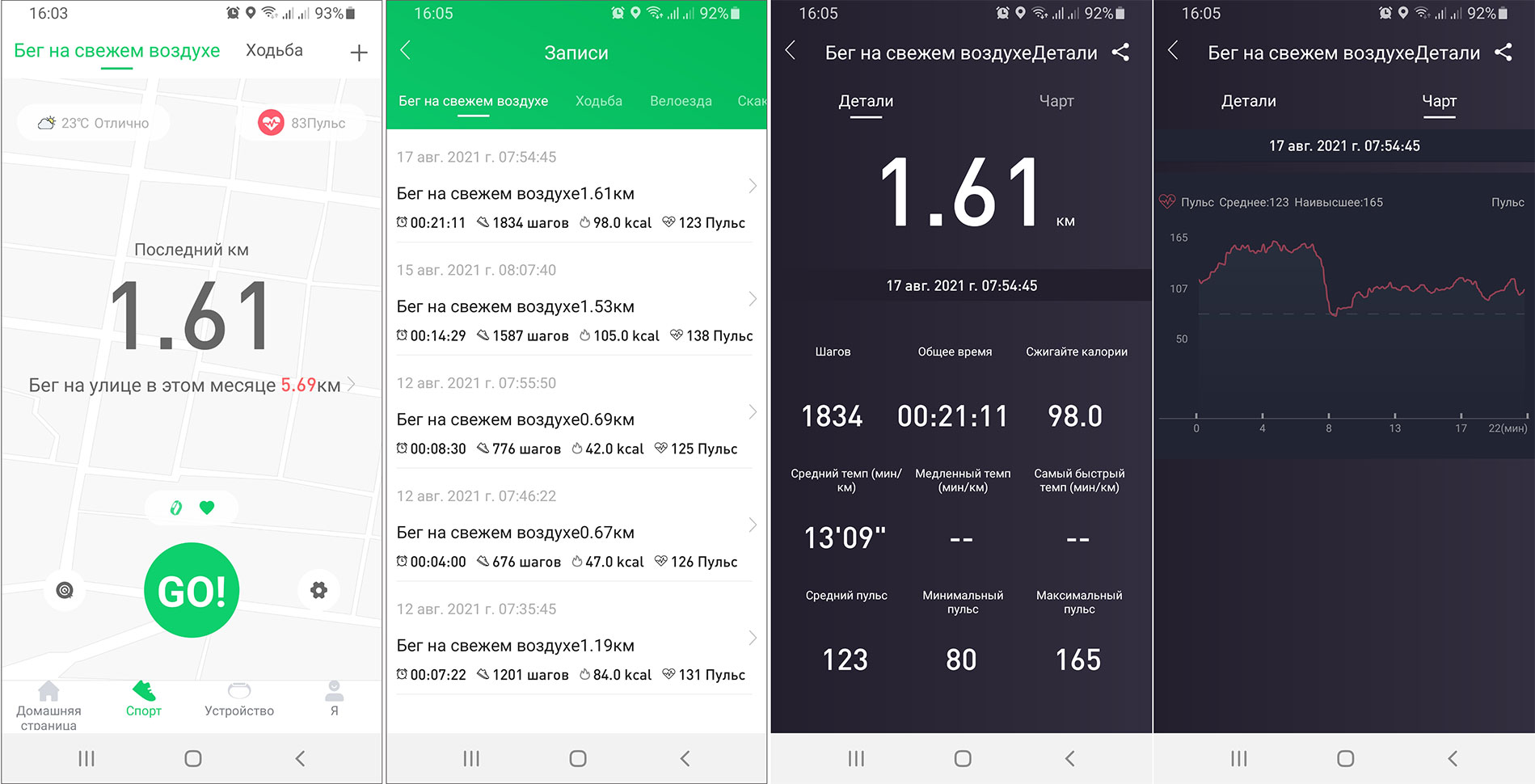1535x784 pixels.
Task: Open the goal target icon left of GO!
Action: 65,590
